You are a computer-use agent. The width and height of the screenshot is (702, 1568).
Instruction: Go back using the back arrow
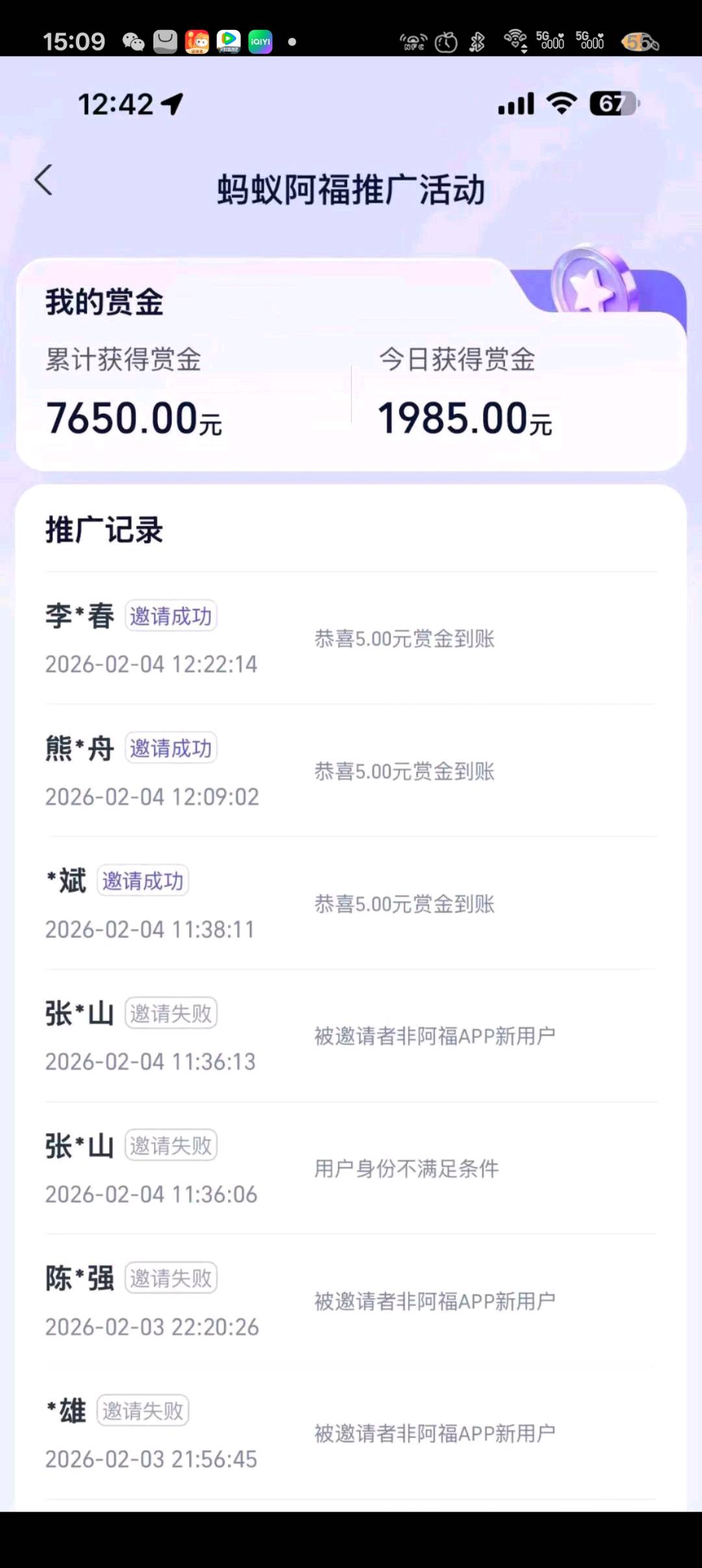coord(43,180)
